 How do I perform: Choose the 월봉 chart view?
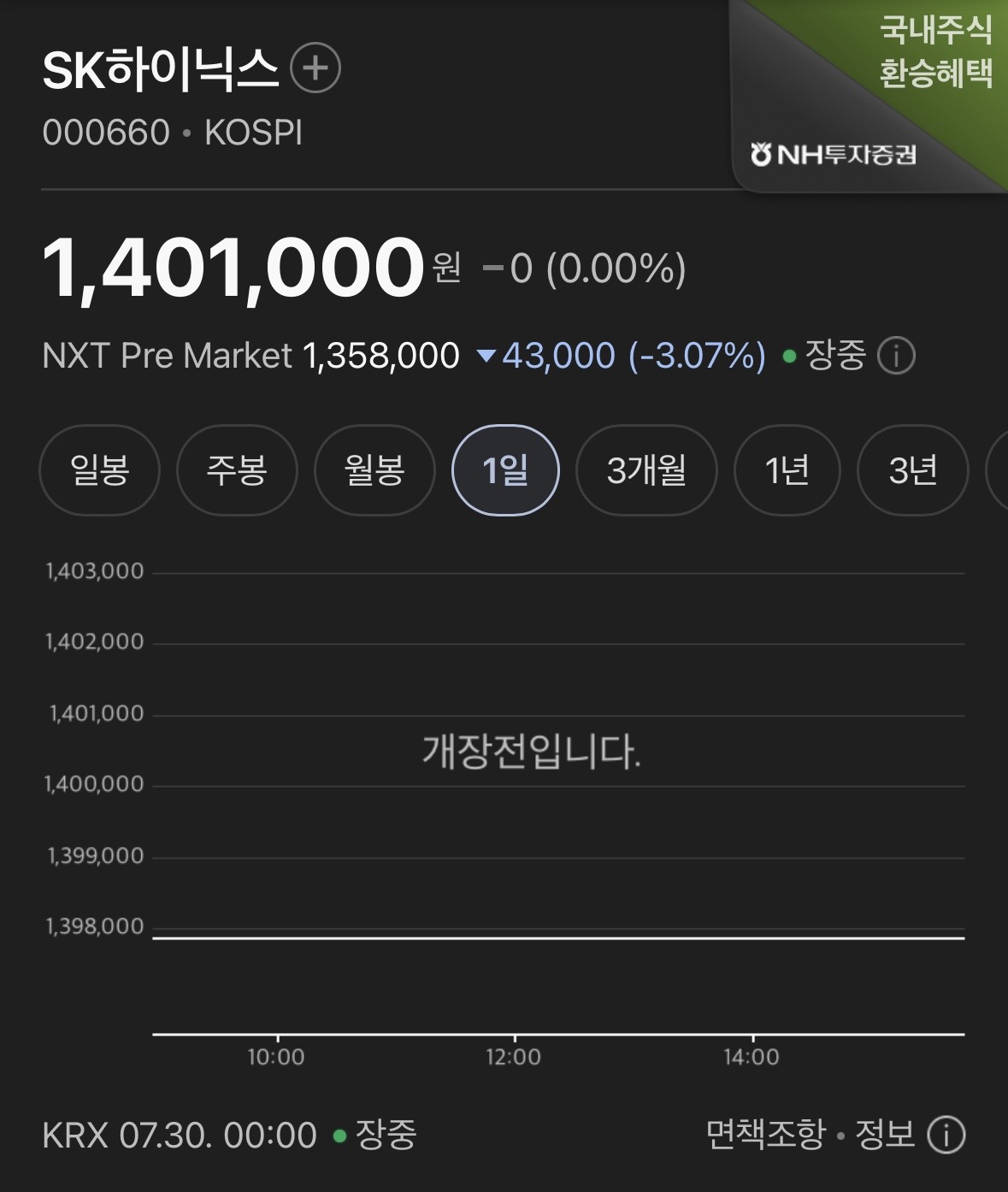pos(374,470)
